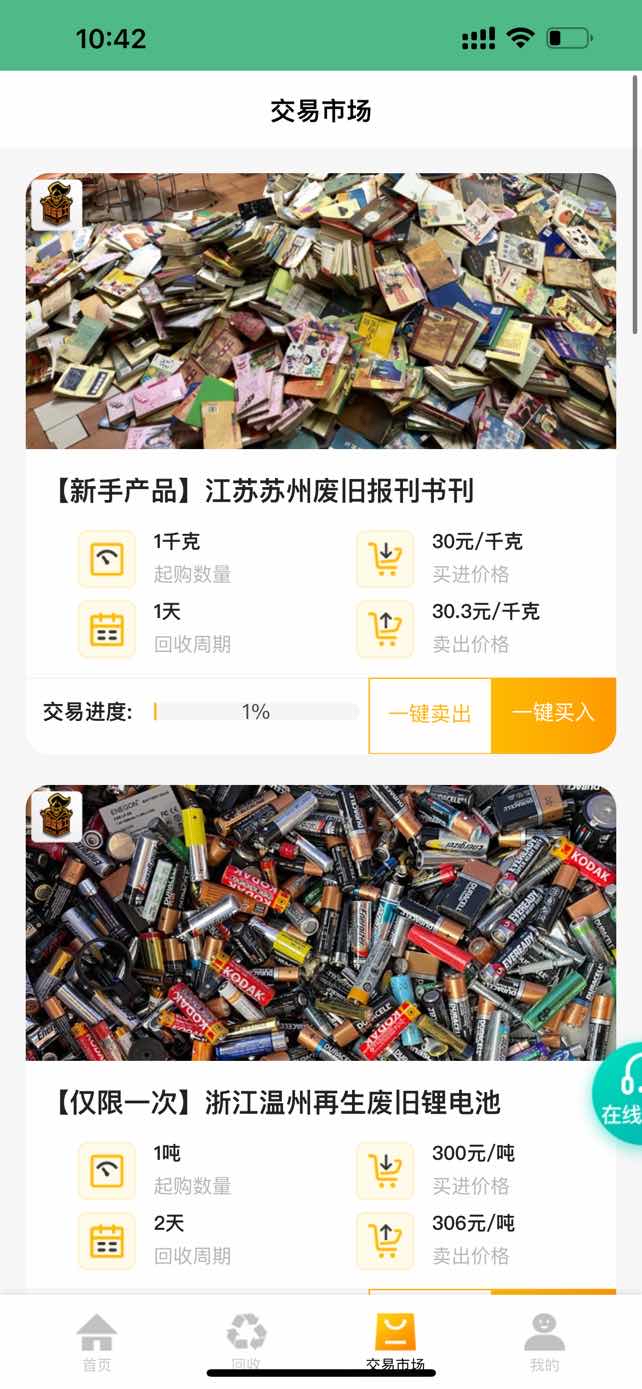Switch to the 回收 tab
Viewport: 642px width, 1389px height.
[x=246, y=1343]
